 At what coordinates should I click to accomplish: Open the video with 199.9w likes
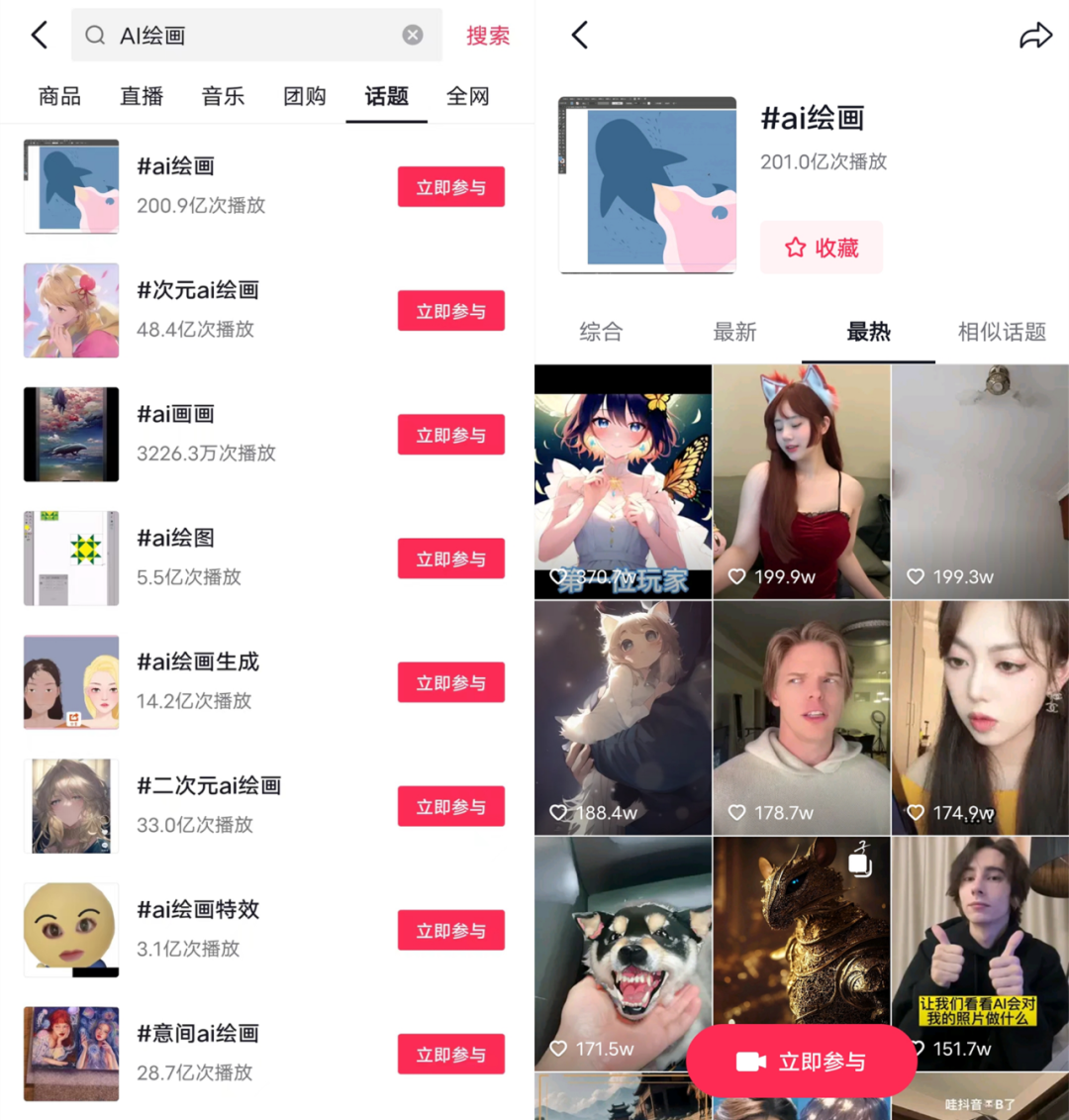[801, 480]
